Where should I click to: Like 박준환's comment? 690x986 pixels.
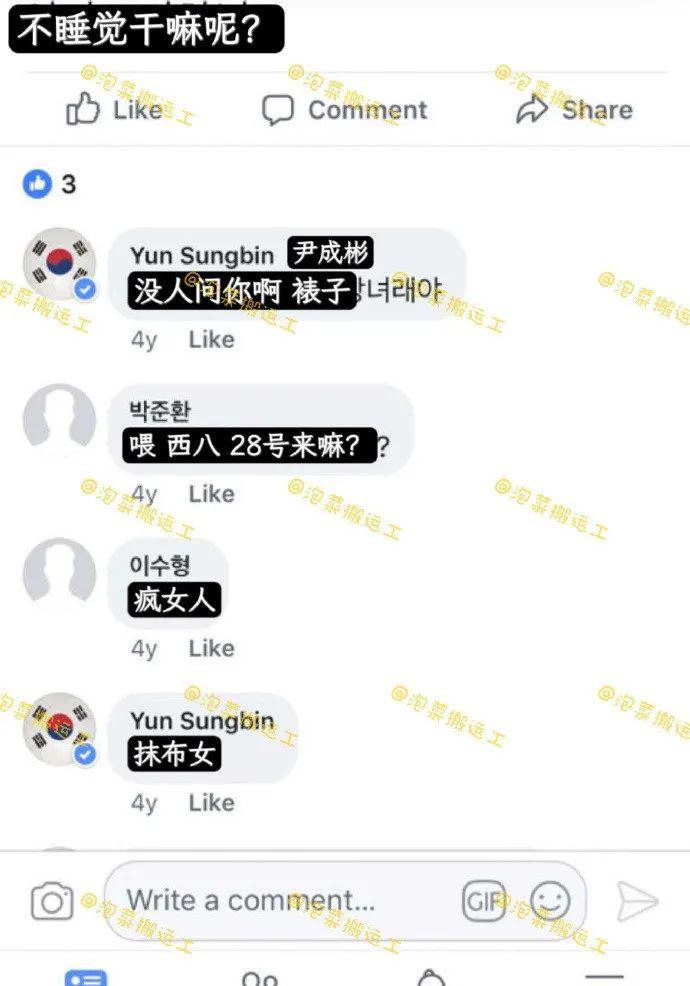211,494
